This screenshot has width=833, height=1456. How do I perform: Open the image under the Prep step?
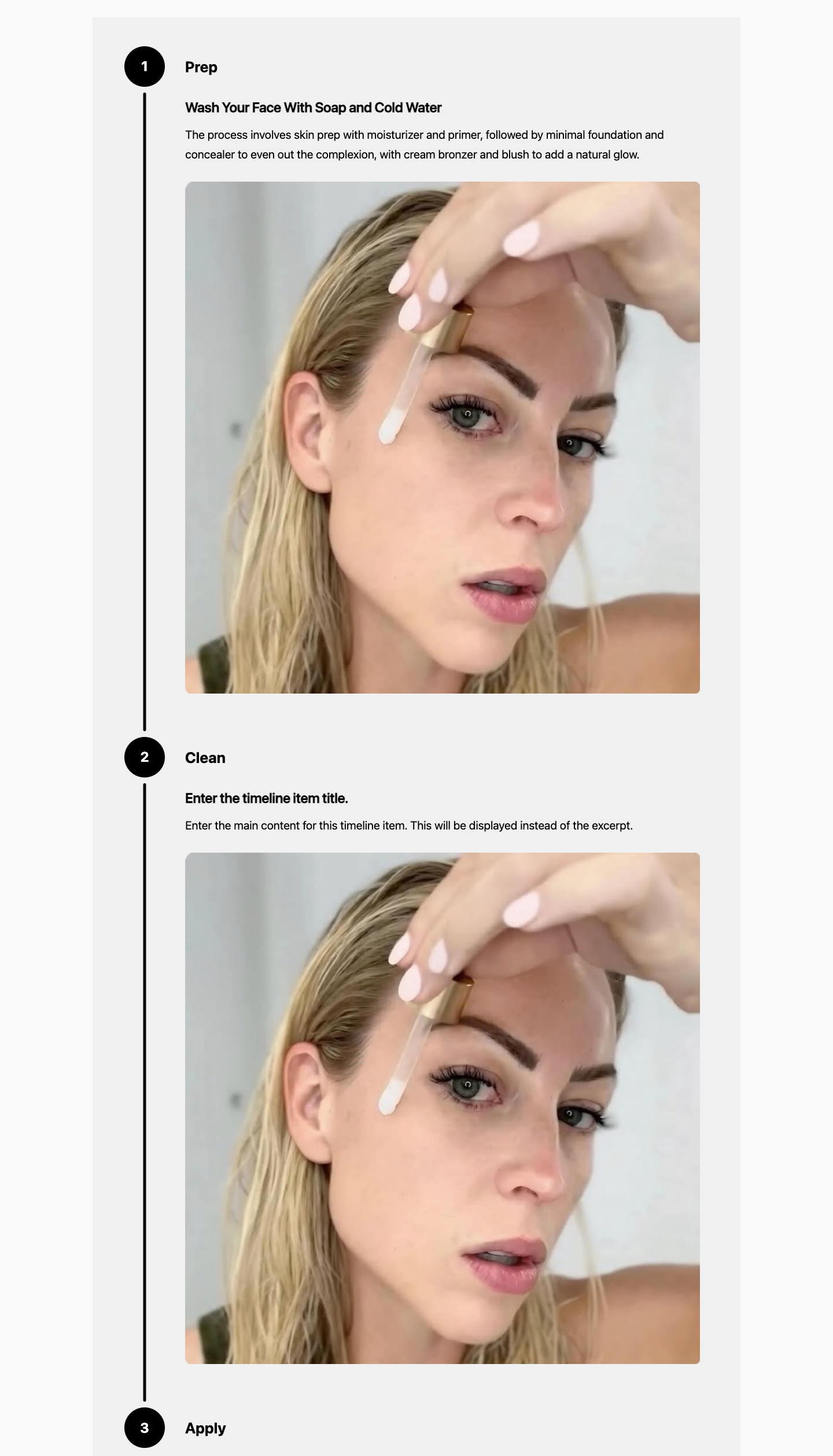pos(442,437)
